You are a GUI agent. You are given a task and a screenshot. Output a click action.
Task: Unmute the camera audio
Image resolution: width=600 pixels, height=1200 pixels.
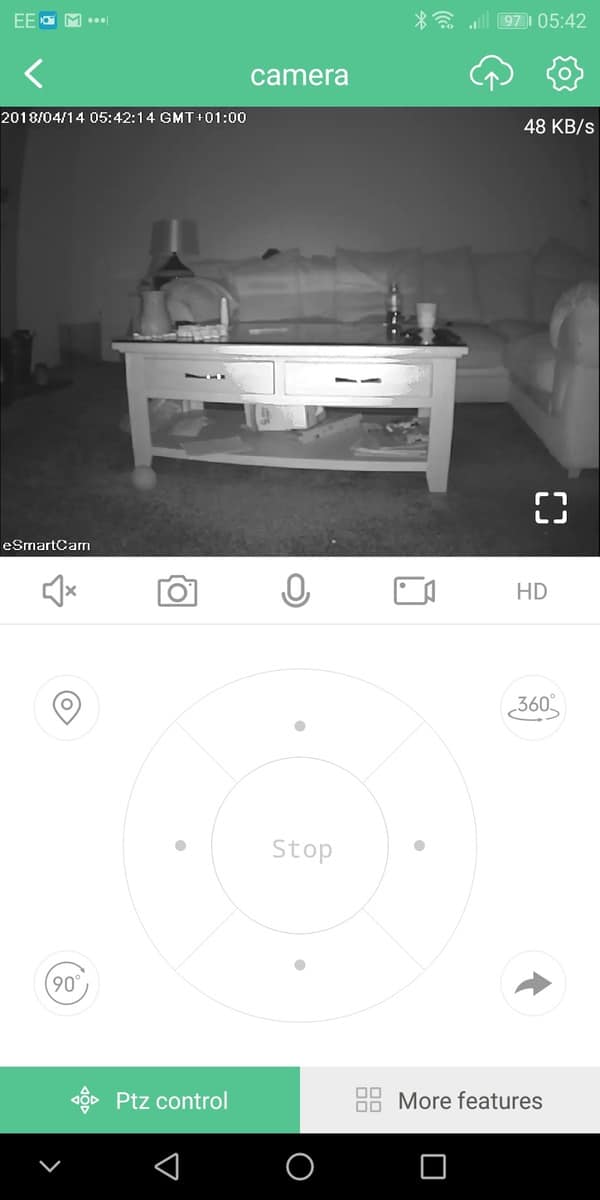pyautogui.click(x=59, y=592)
